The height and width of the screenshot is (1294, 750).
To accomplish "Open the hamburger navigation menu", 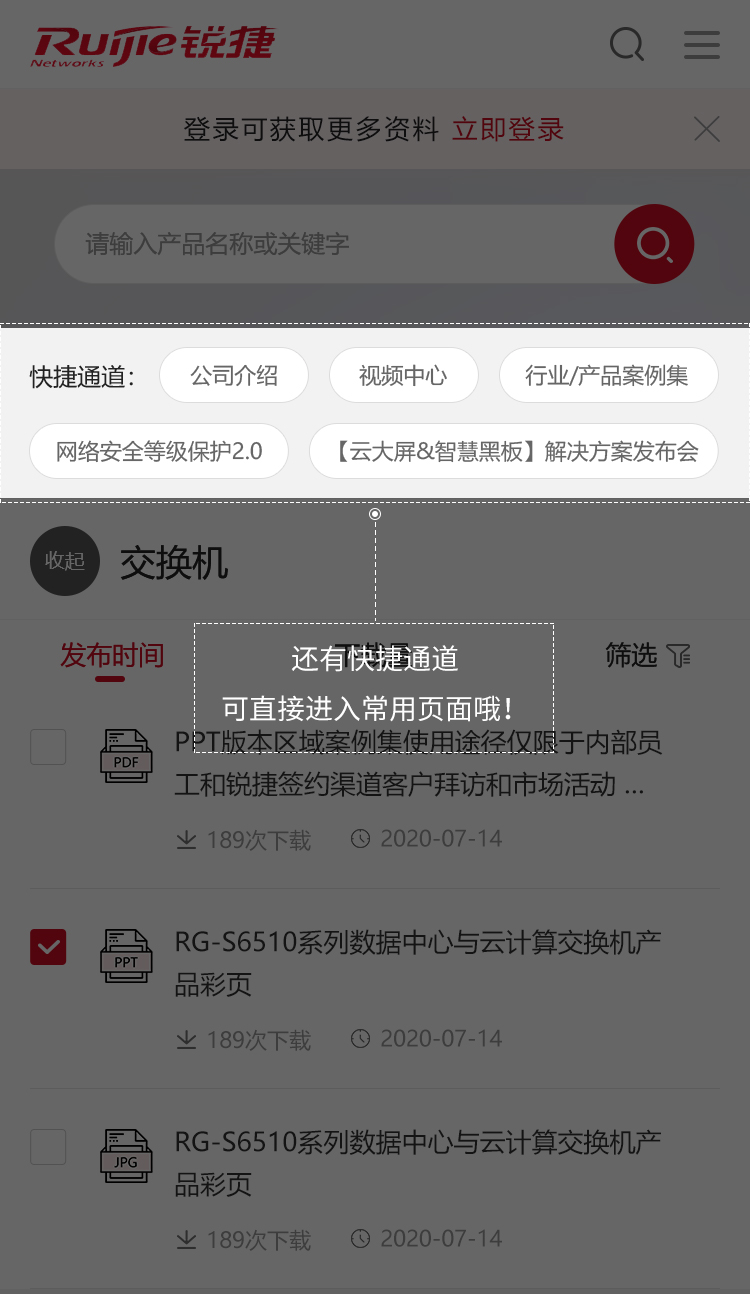I will click(702, 44).
